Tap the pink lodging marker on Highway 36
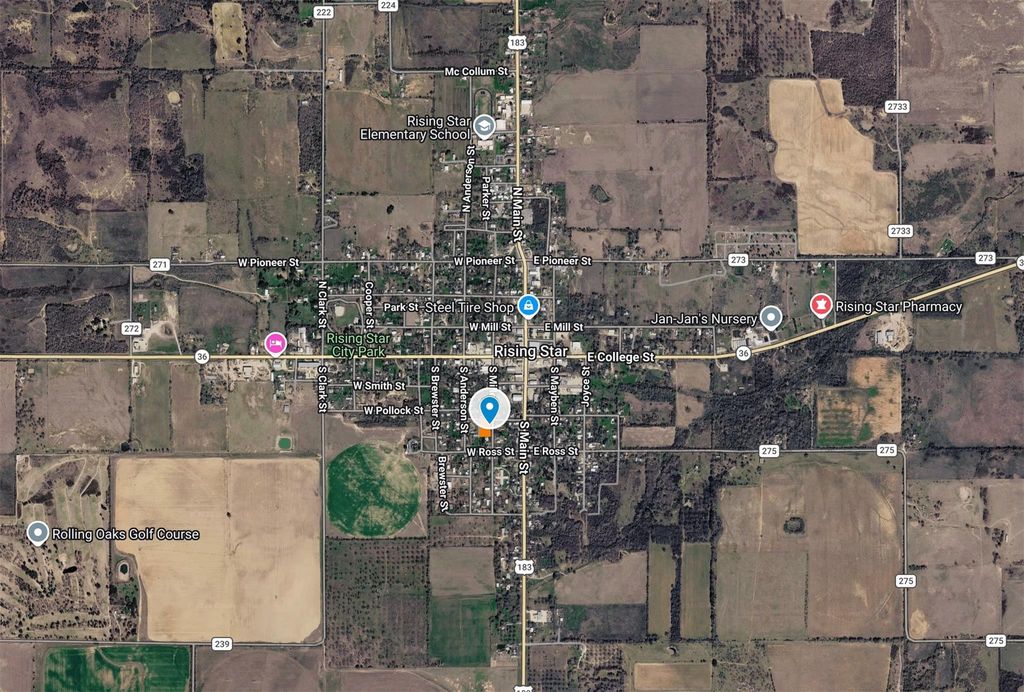This screenshot has width=1024, height=692. point(275,345)
